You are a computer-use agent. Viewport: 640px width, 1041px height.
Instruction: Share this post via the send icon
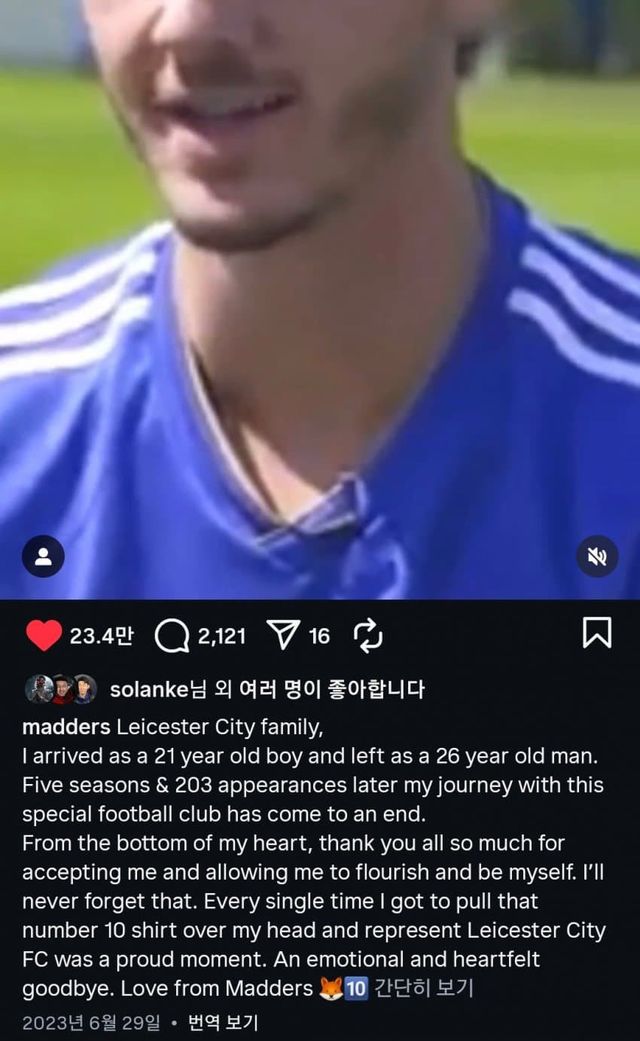click(x=284, y=634)
